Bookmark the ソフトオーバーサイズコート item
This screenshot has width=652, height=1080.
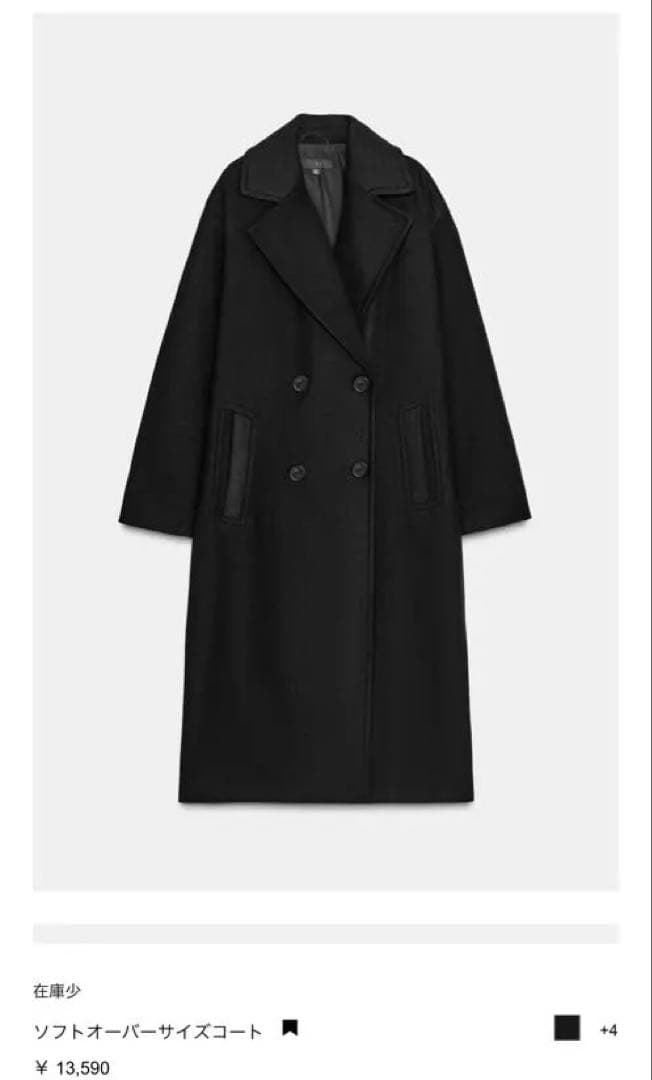pyautogui.click(x=290, y=1027)
